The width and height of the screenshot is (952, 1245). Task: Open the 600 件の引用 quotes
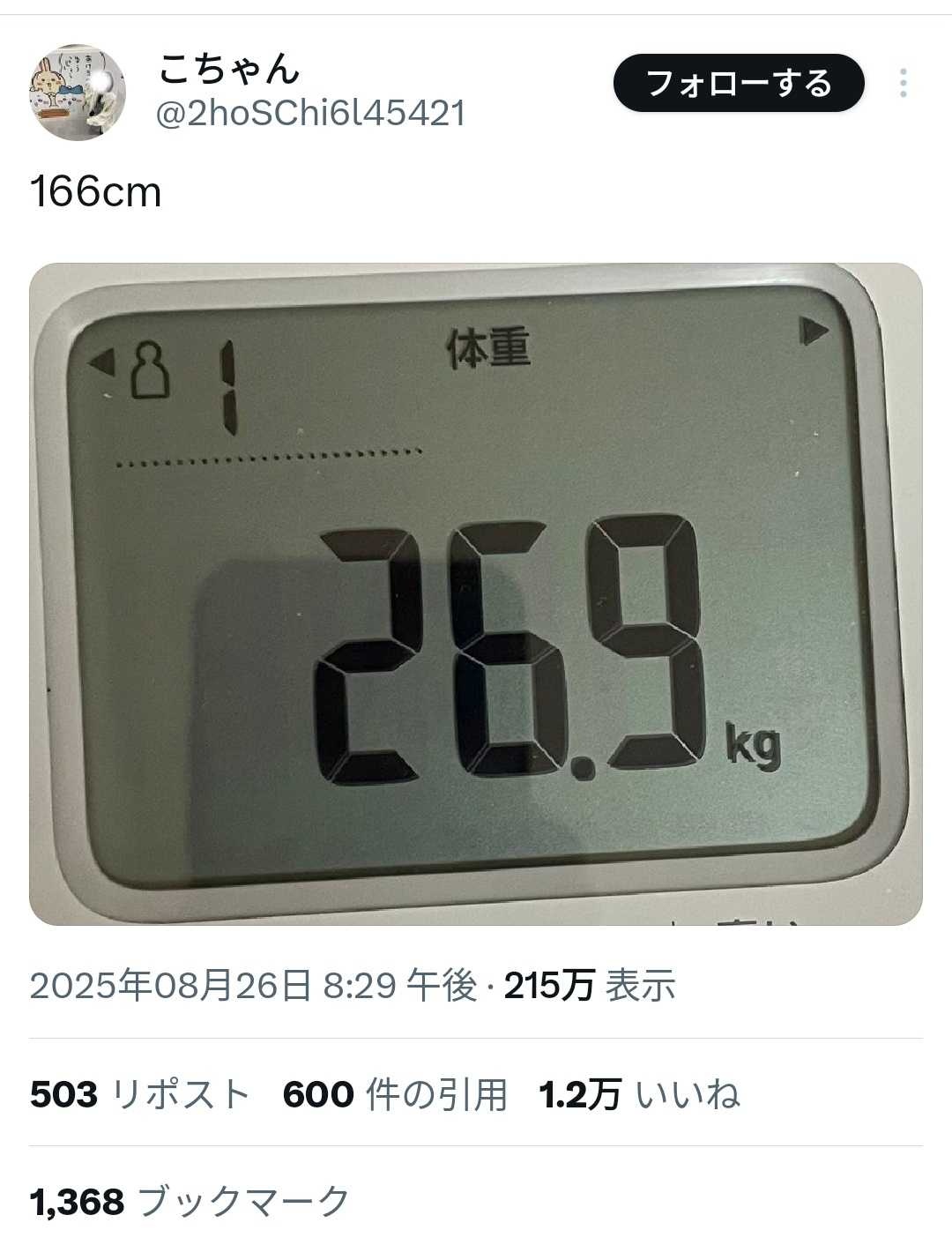[x=395, y=1095]
